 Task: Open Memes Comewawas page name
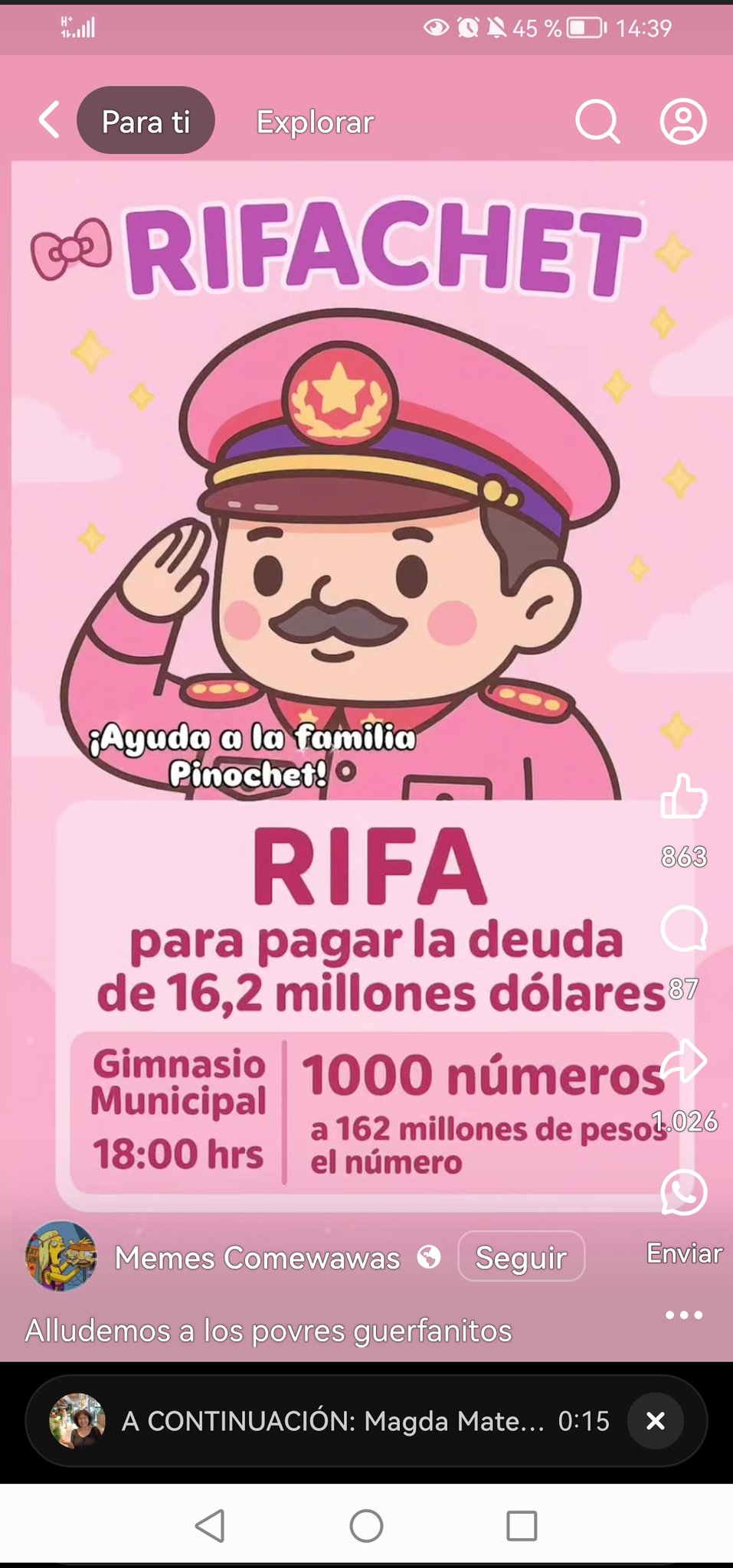(x=257, y=1257)
